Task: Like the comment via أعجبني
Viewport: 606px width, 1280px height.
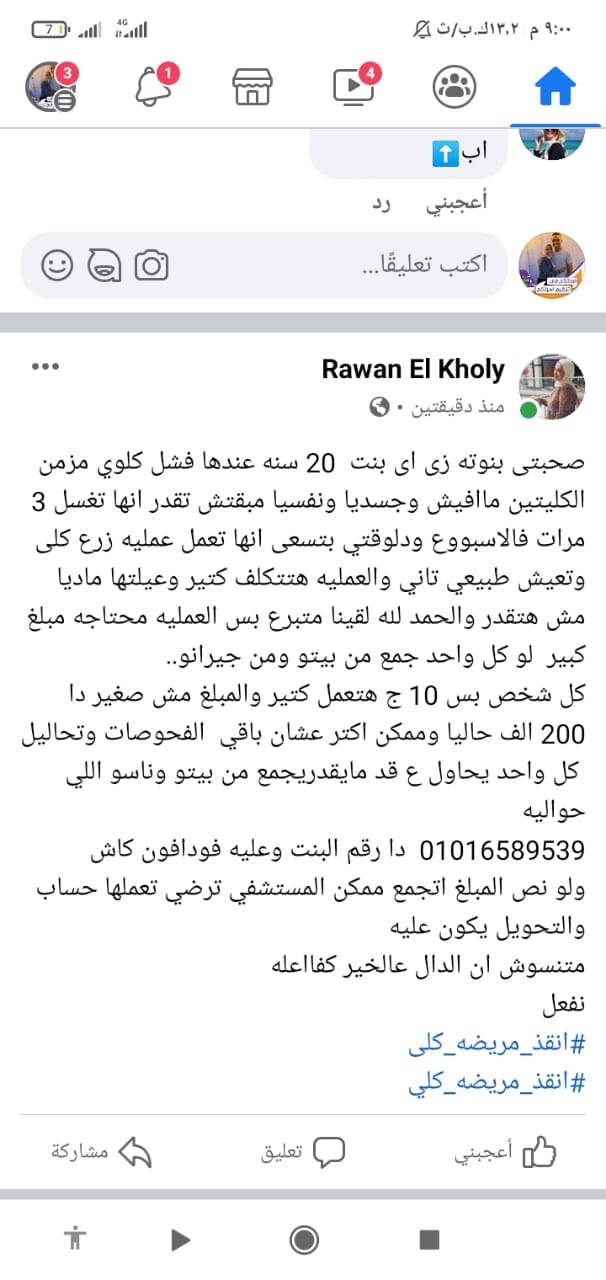Action: coord(457,203)
